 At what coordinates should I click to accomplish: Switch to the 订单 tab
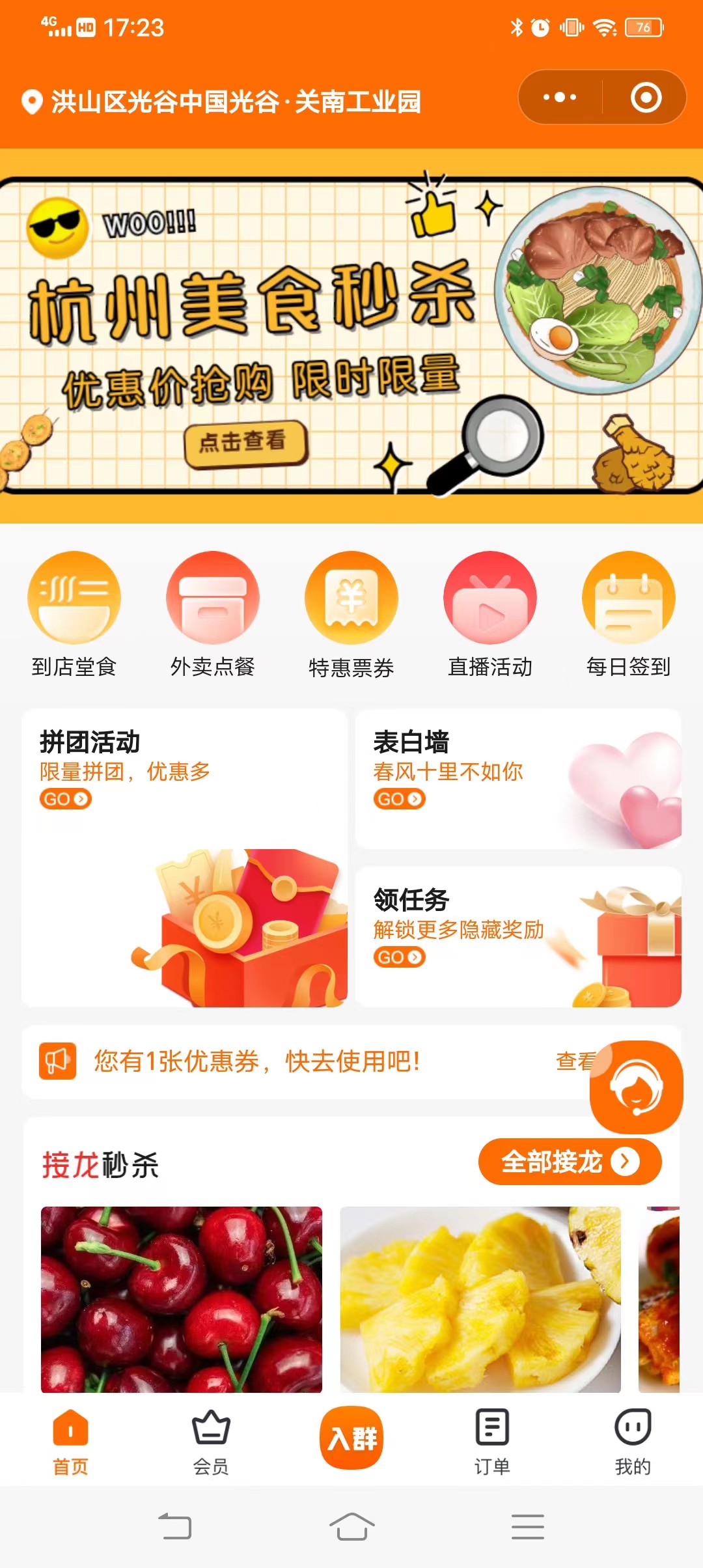492,1441
